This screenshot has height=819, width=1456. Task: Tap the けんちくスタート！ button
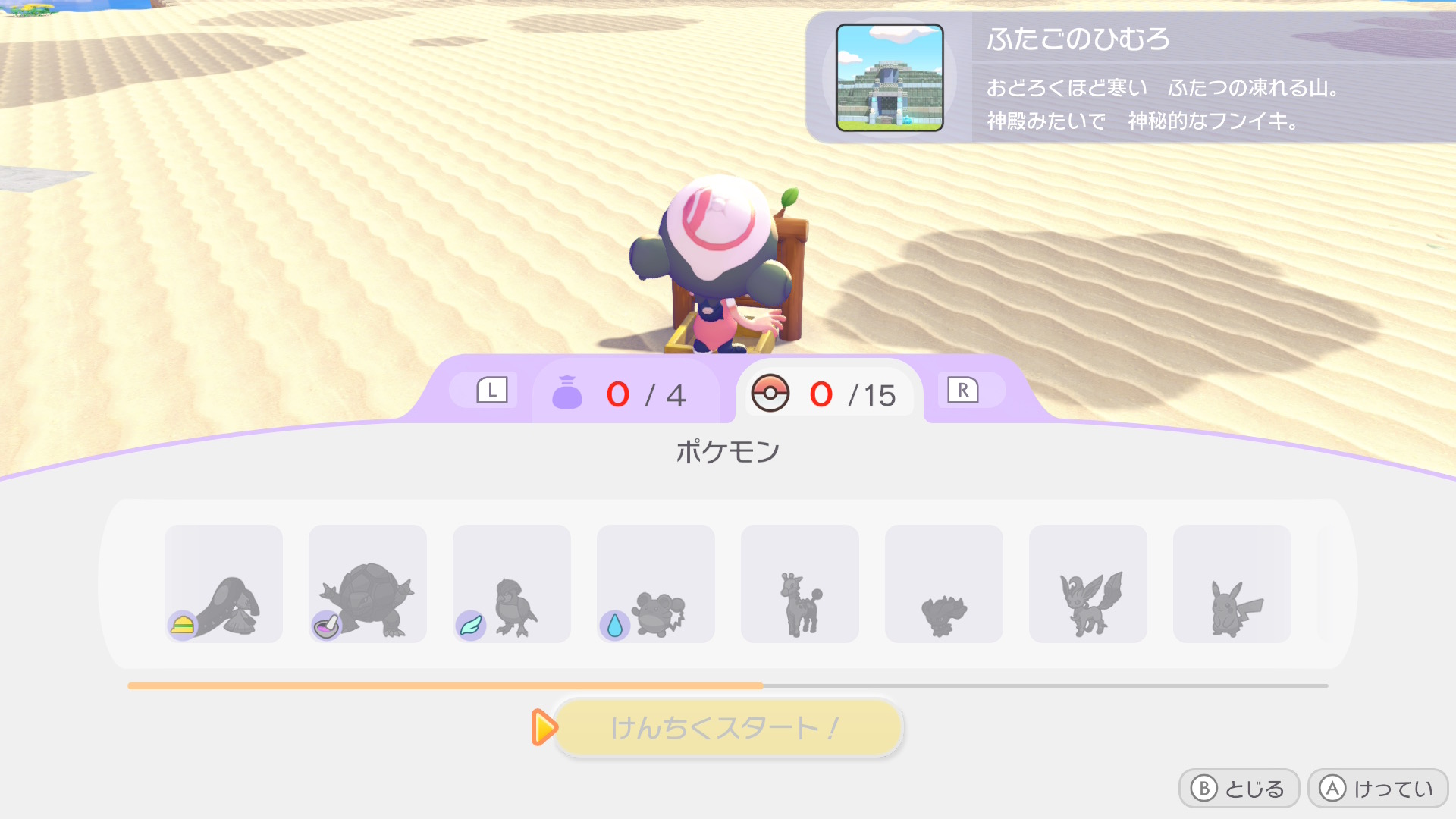coord(728,728)
